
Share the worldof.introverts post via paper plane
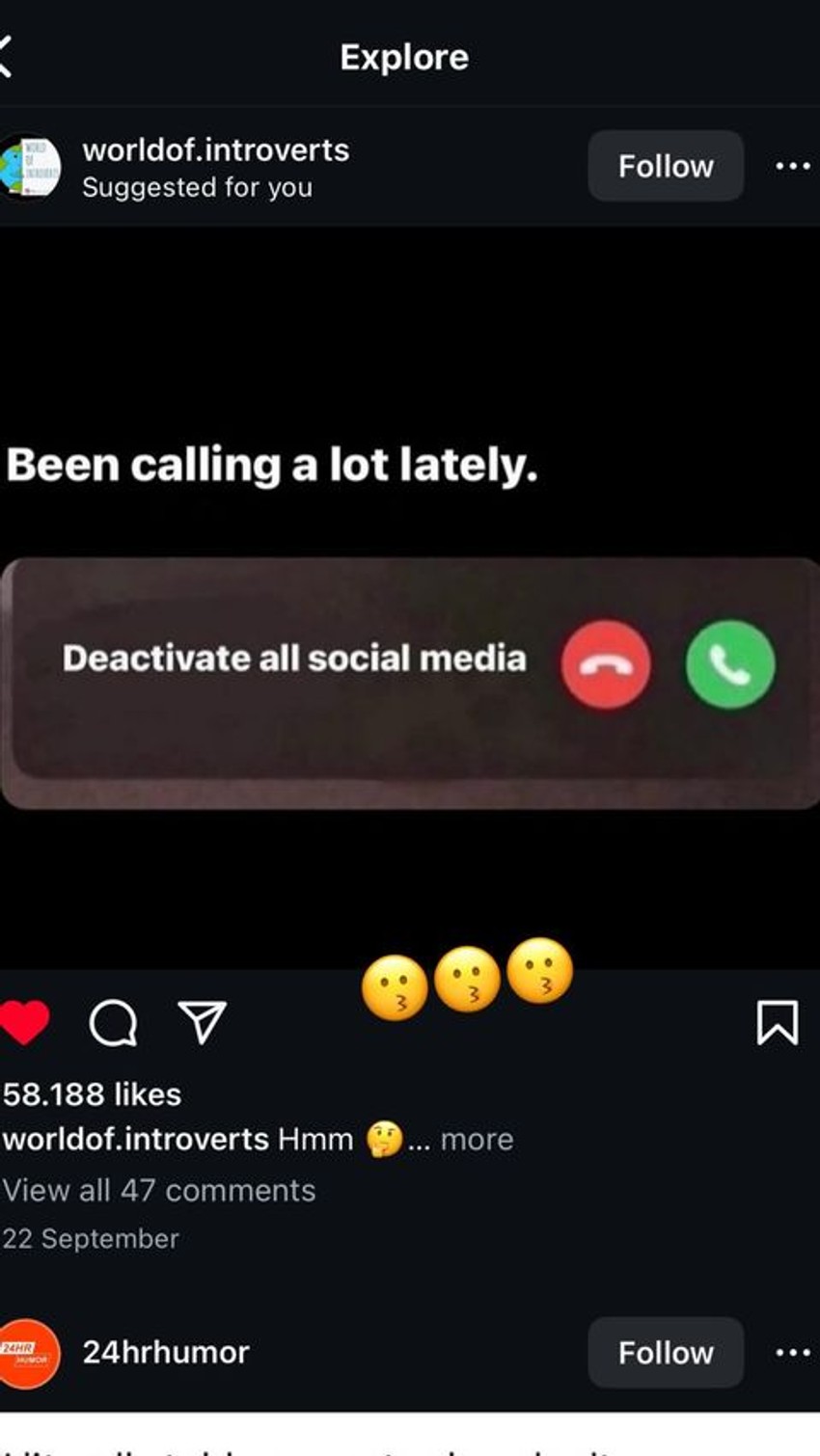tap(202, 1022)
